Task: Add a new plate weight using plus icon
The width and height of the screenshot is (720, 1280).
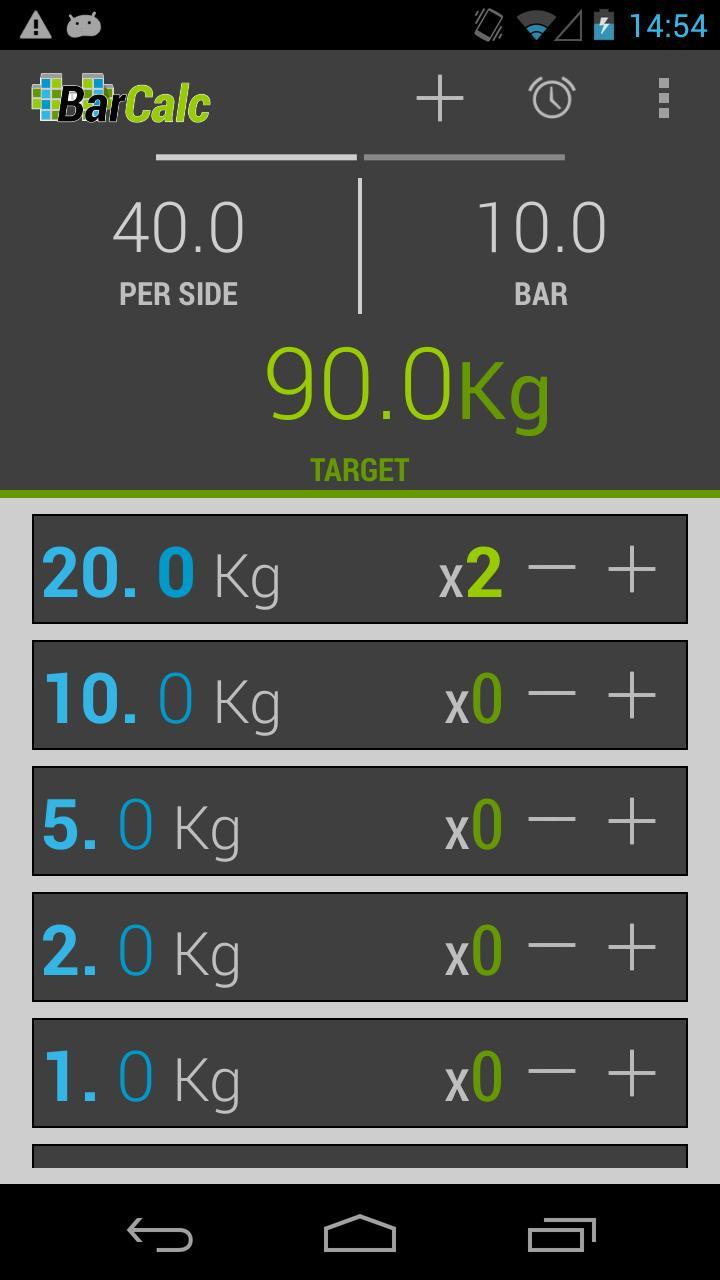Action: pos(440,98)
